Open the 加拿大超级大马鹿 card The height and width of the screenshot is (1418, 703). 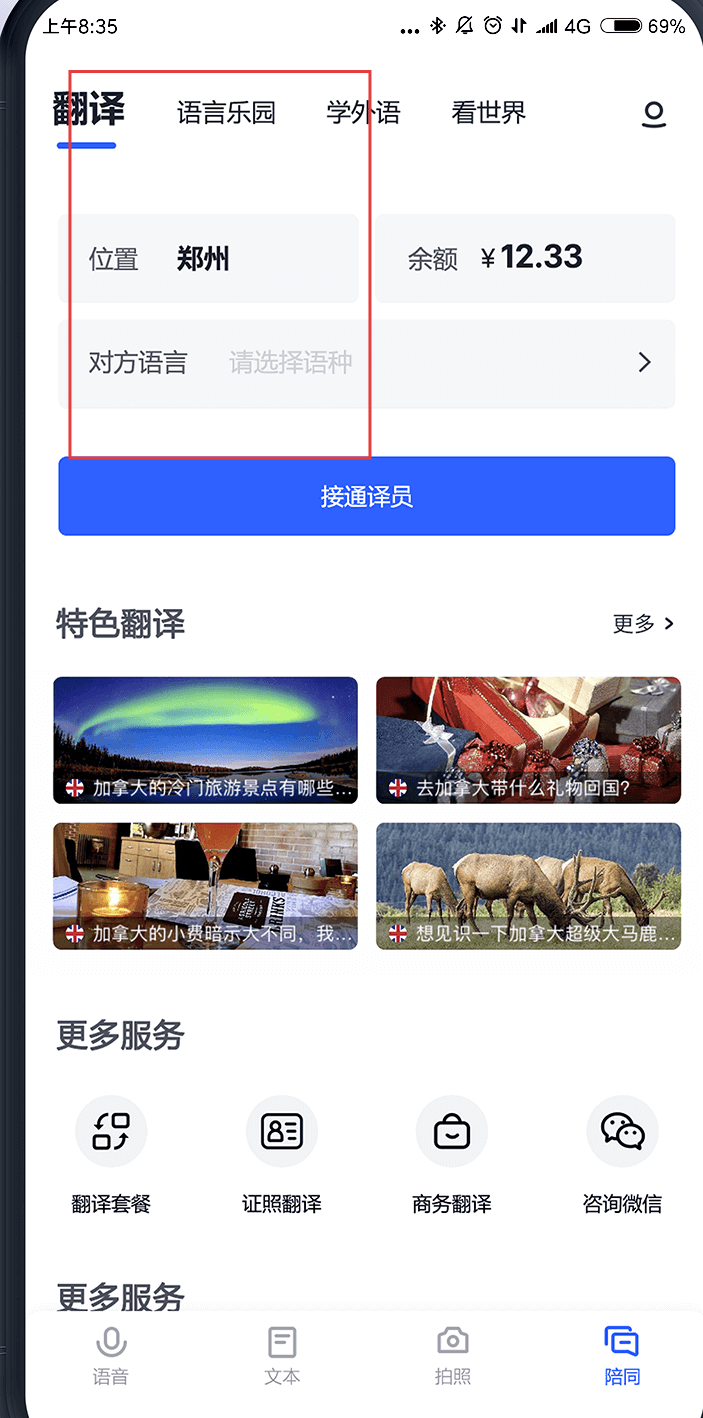point(528,886)
